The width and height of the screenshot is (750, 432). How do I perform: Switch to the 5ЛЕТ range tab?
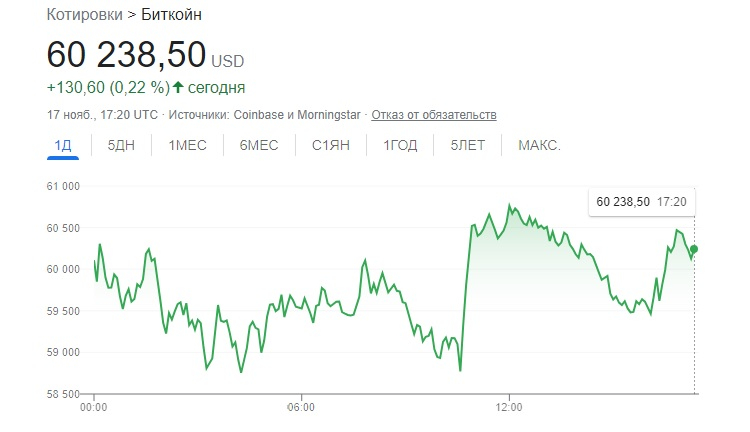point(467,145)
